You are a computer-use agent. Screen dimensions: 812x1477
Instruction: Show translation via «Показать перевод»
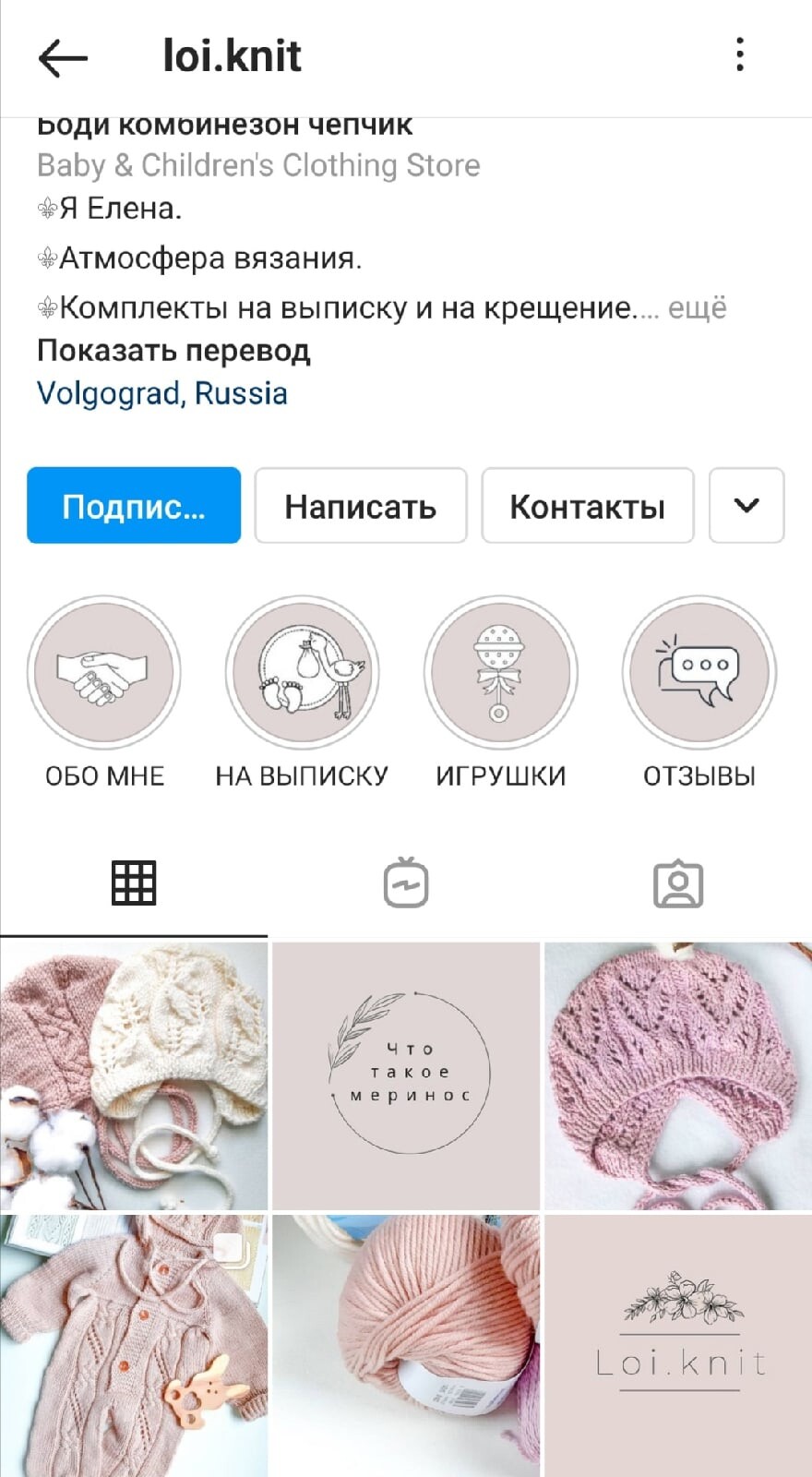point(173,351)
